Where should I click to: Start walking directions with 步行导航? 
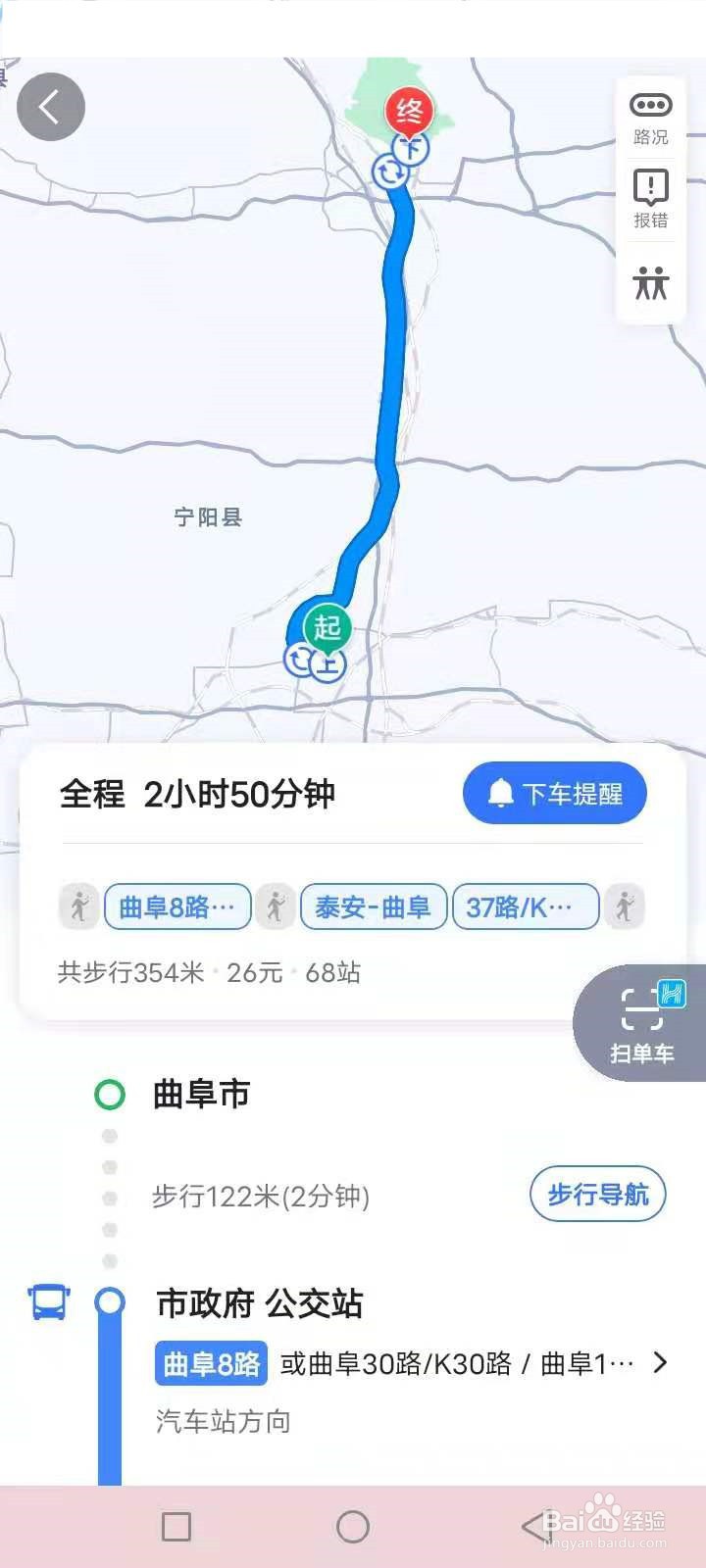point(598,1196)
